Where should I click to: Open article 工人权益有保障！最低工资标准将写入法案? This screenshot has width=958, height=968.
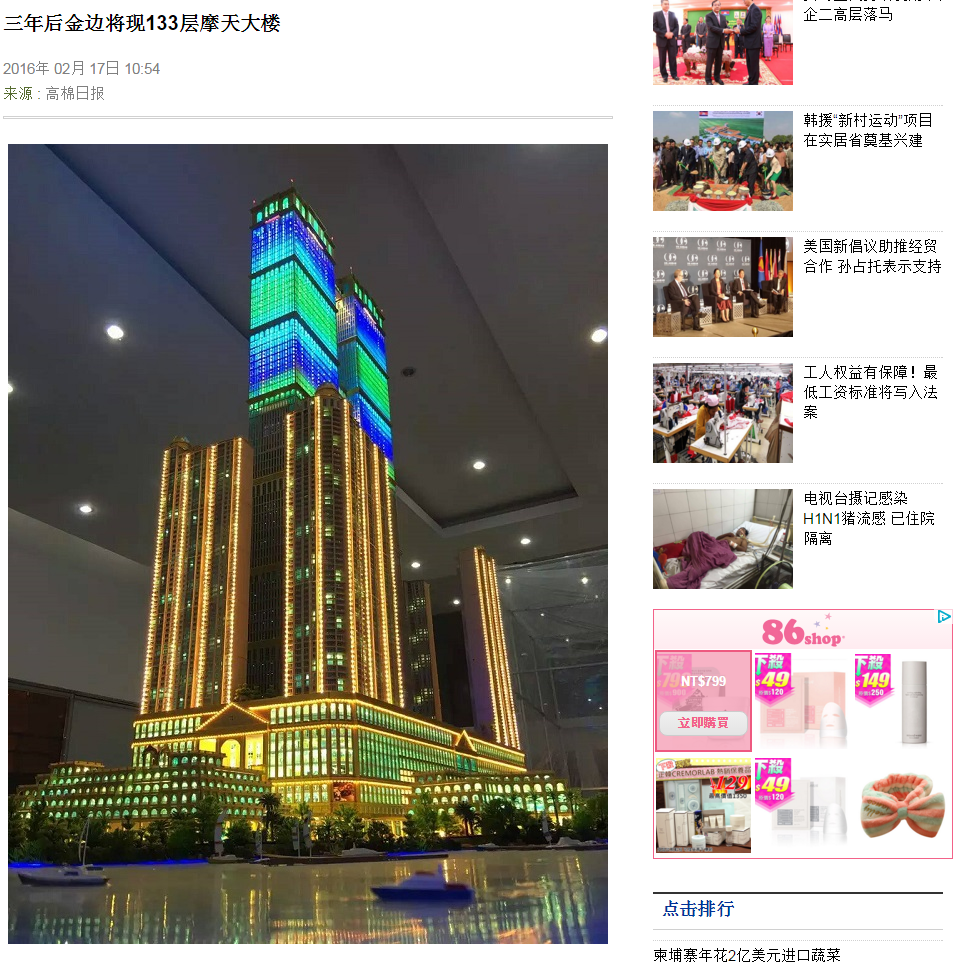870,391
